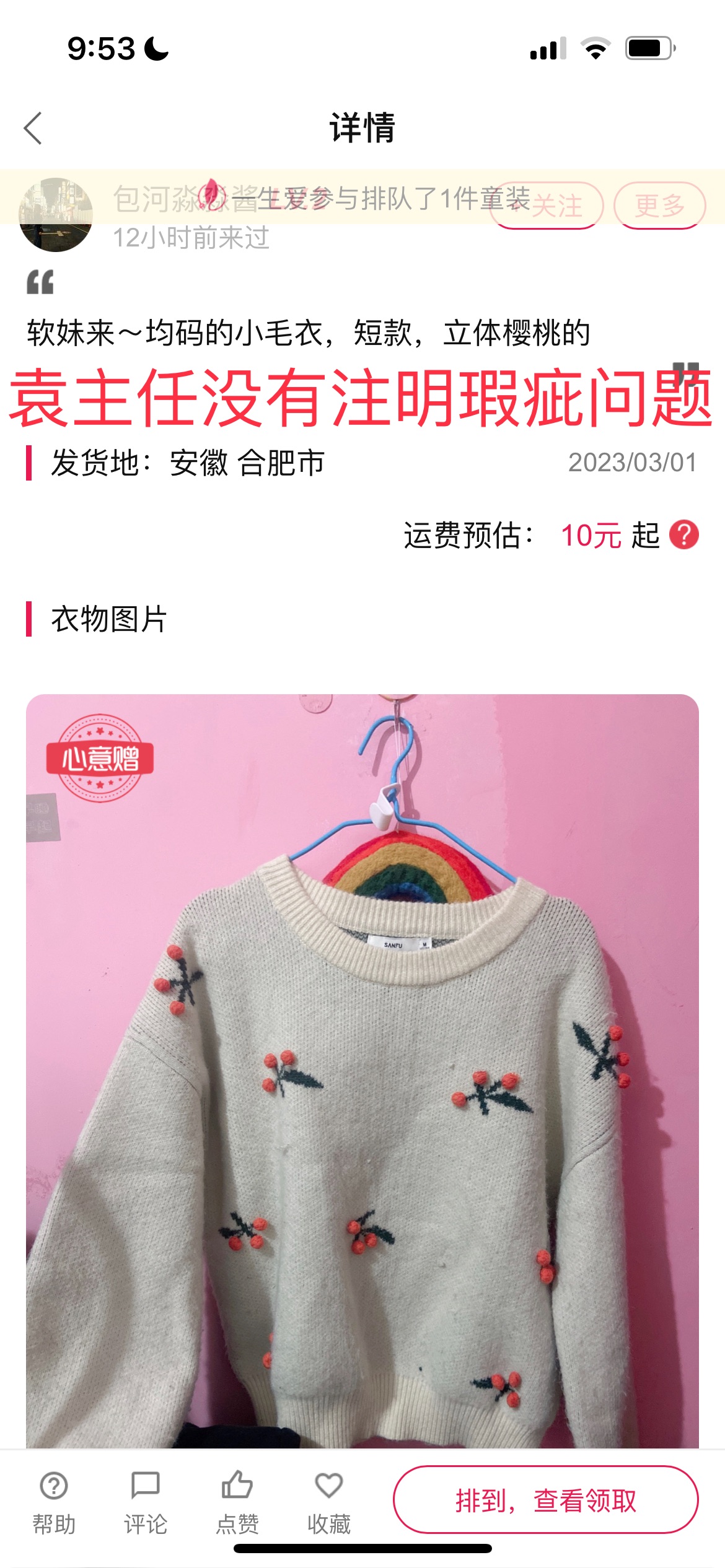Show shipping fee help question mark

[x=684, y=535]
